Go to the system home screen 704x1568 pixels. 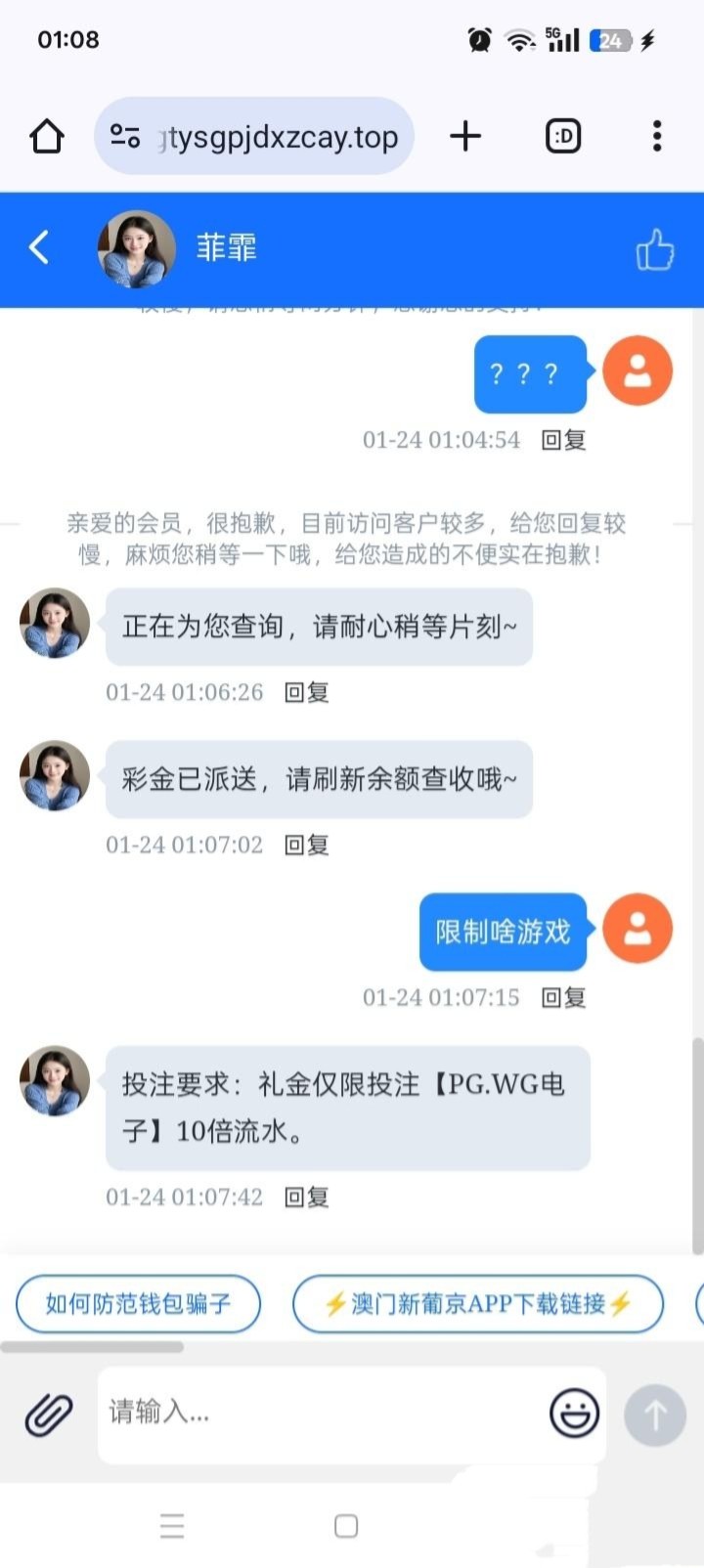(x=346, y=1526)
